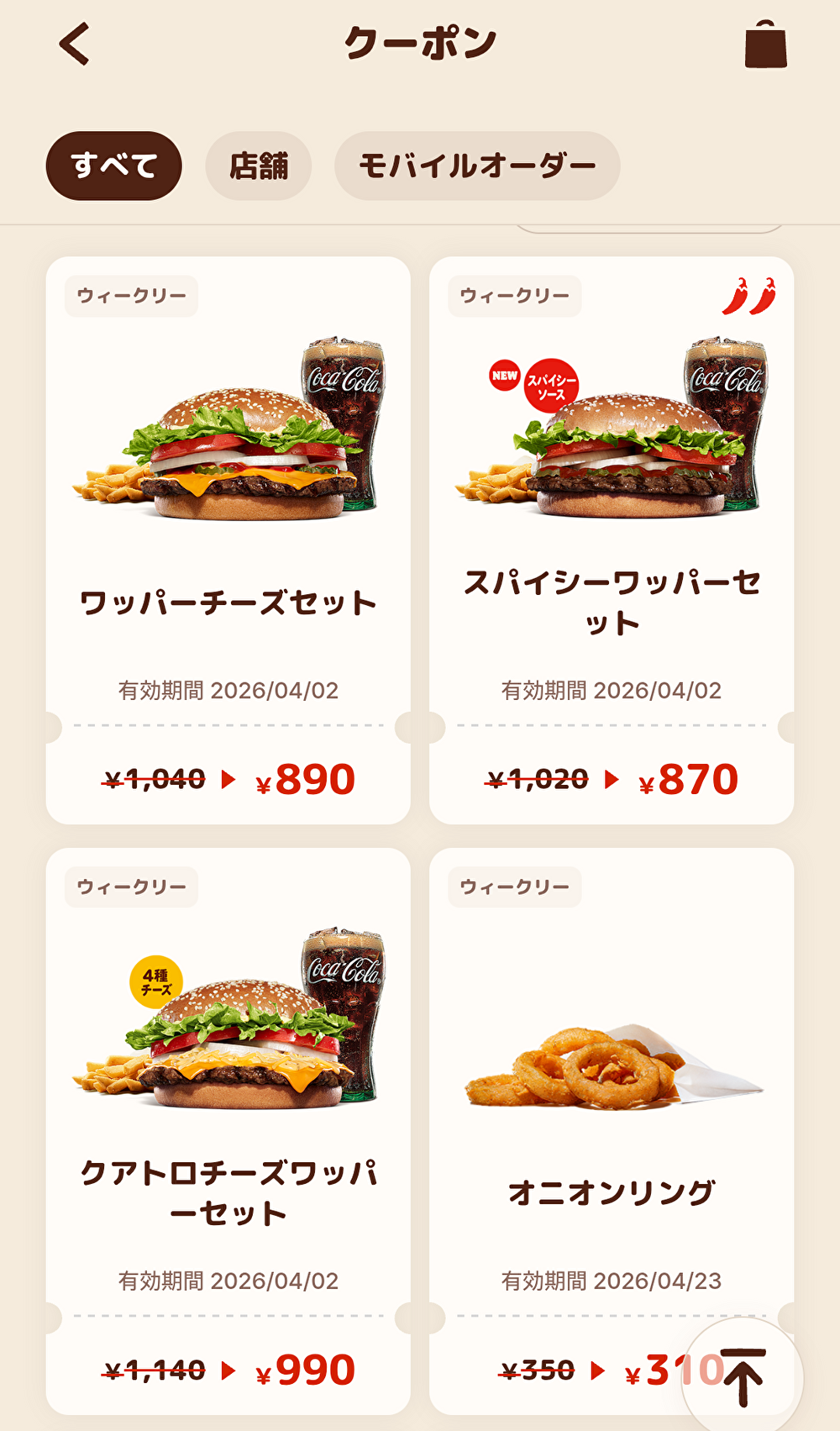Go back from the クーポン screen

point(75,44)
